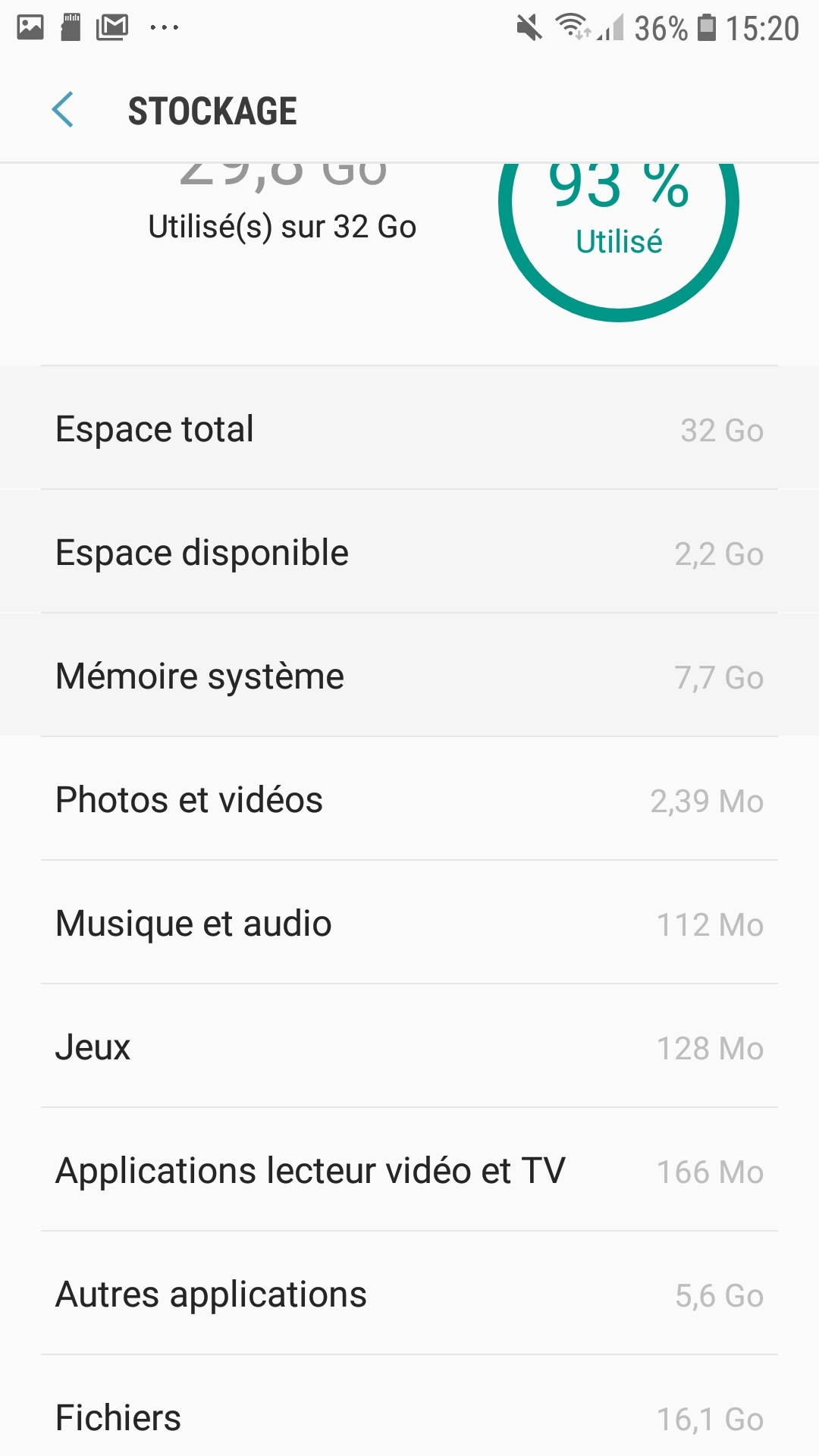Open the Fichiers storage row

point(409,1417)
